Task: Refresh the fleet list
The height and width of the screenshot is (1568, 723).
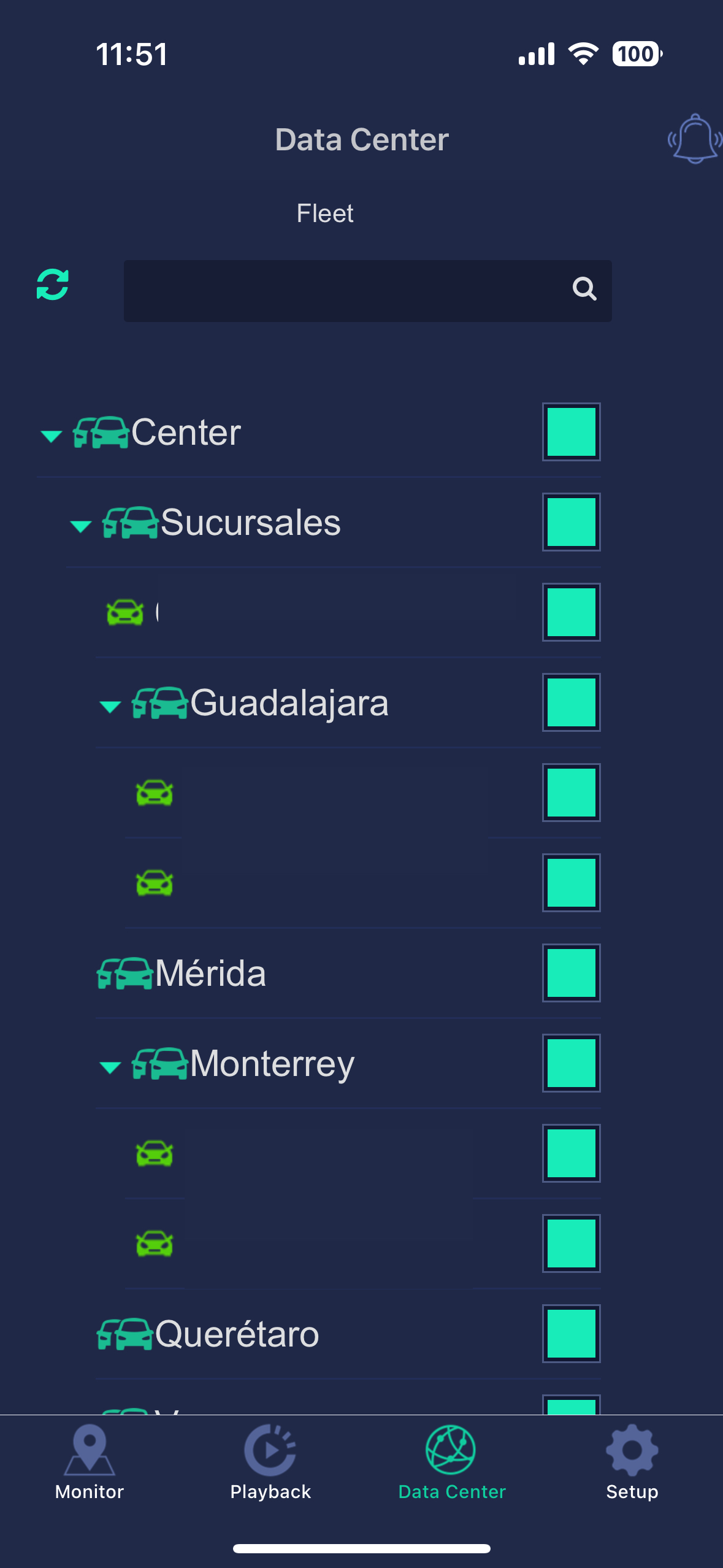Action: tap(53, 285)
